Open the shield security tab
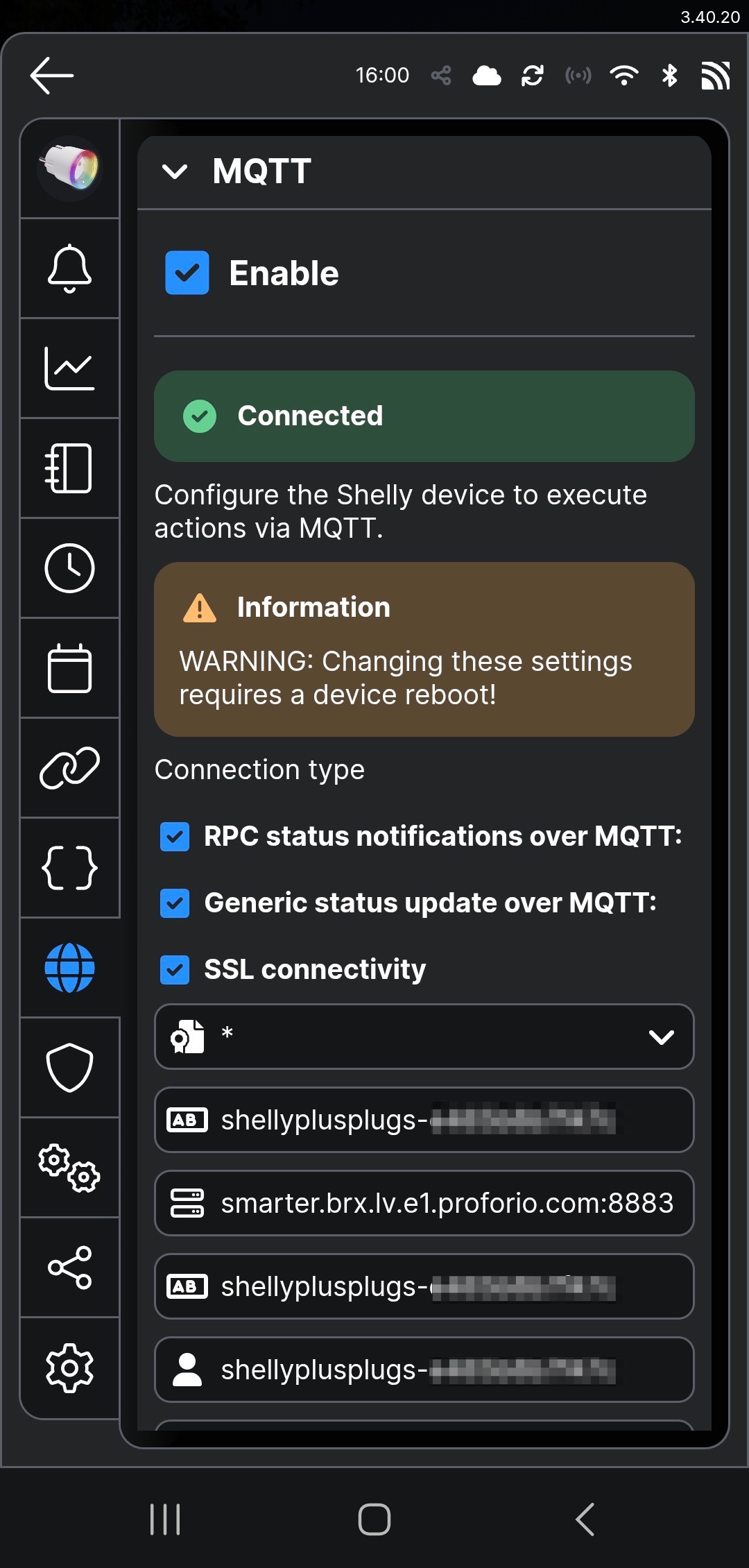Image resolution: width=749 pixels, height=1568 pixels. [x=69, y=1068]
